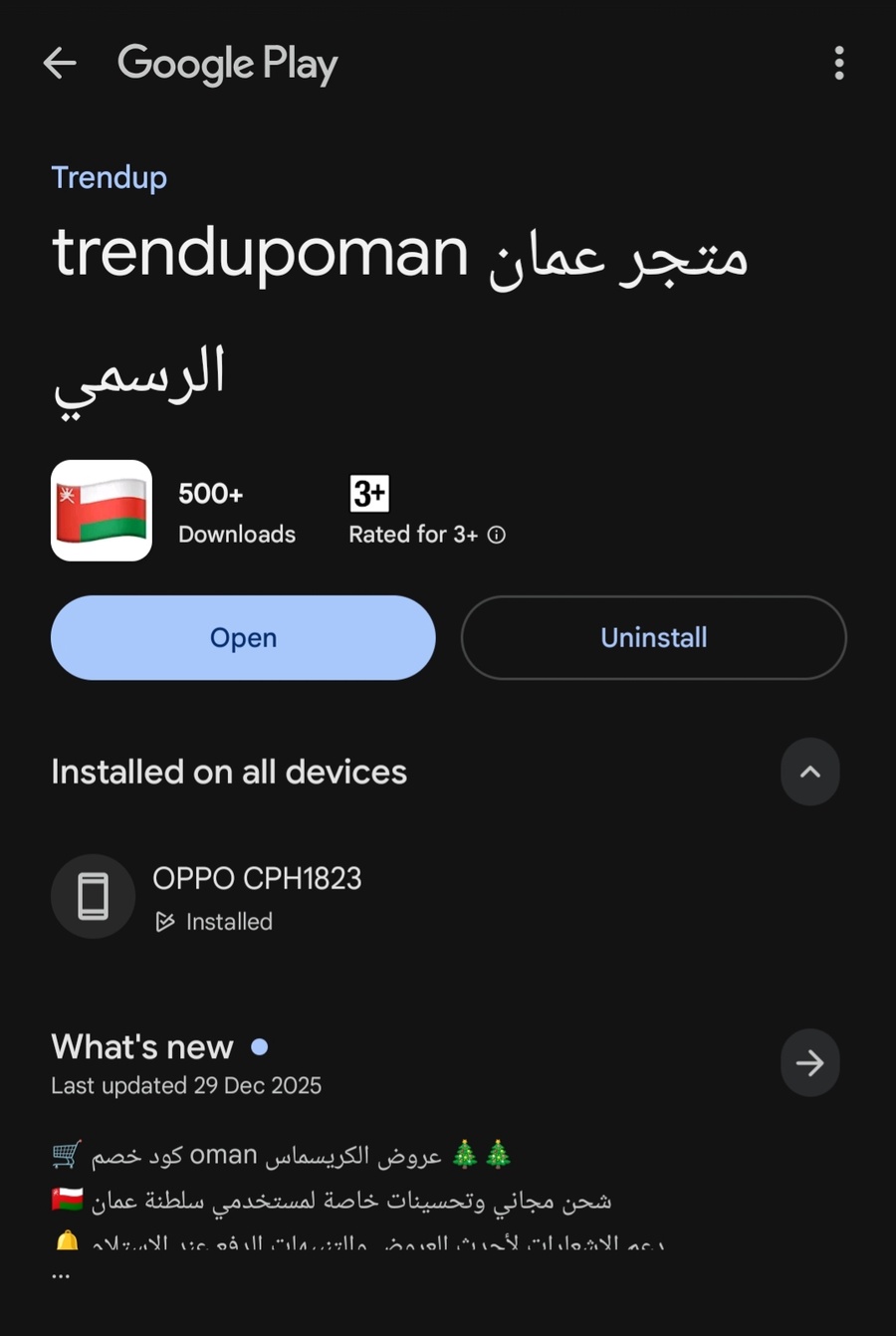The height and width of the screenshot is (1336, 896).
Task: Uninstall the trendupoman app
Action: tap(653, 638)
